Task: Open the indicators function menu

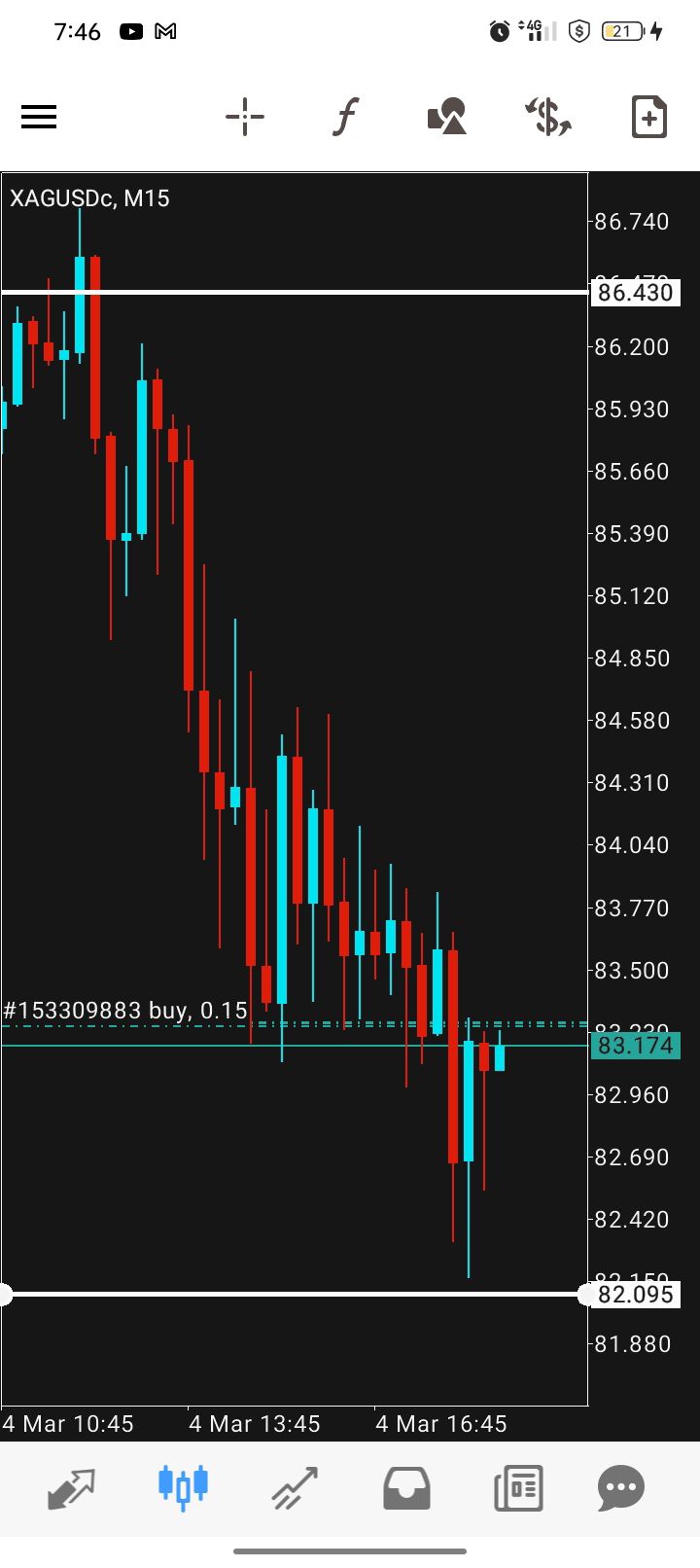Action: pos(345,118)
